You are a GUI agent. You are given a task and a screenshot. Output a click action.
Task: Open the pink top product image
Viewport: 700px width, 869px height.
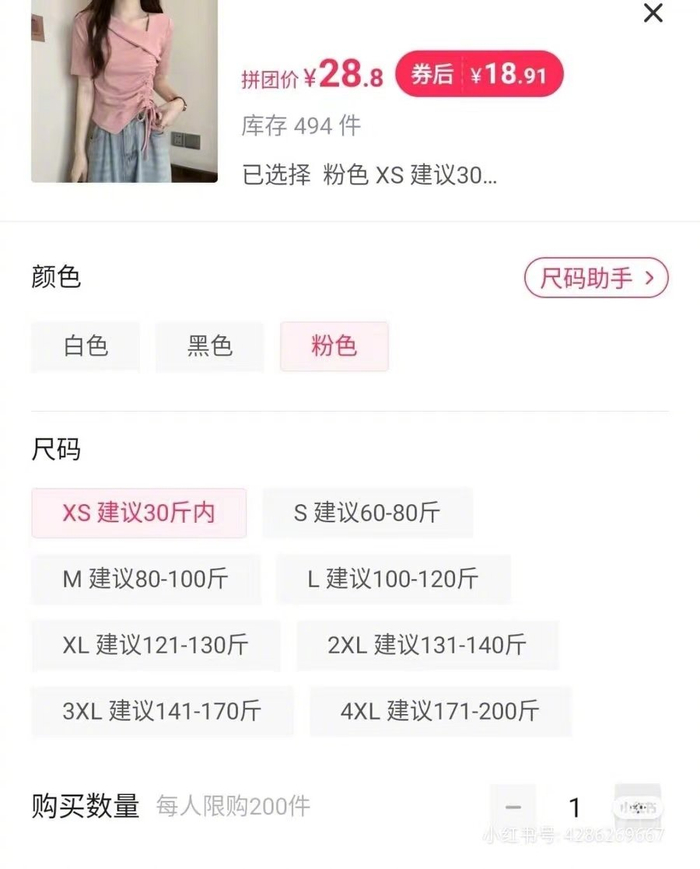point(124,91)
